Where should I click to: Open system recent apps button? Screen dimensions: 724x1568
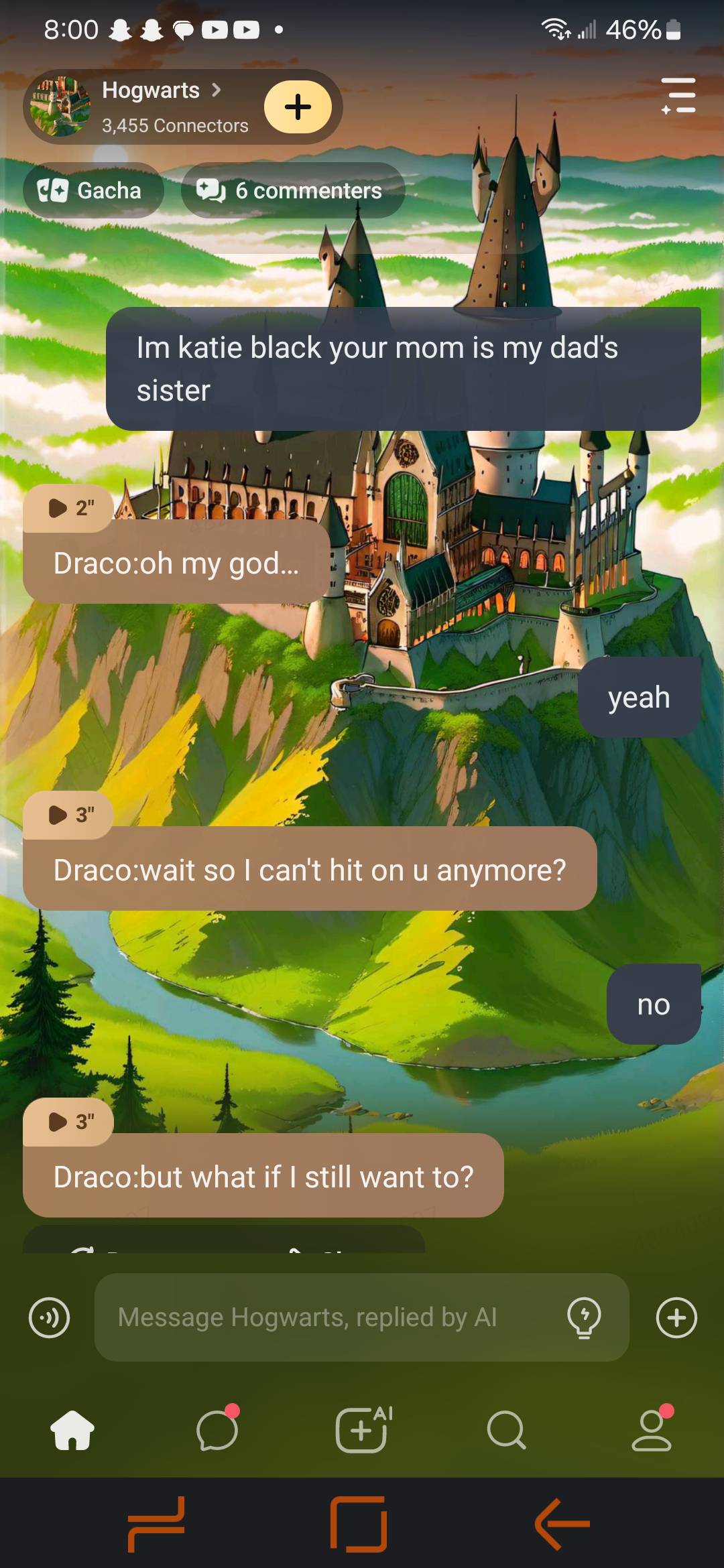tap(156, 1524)
